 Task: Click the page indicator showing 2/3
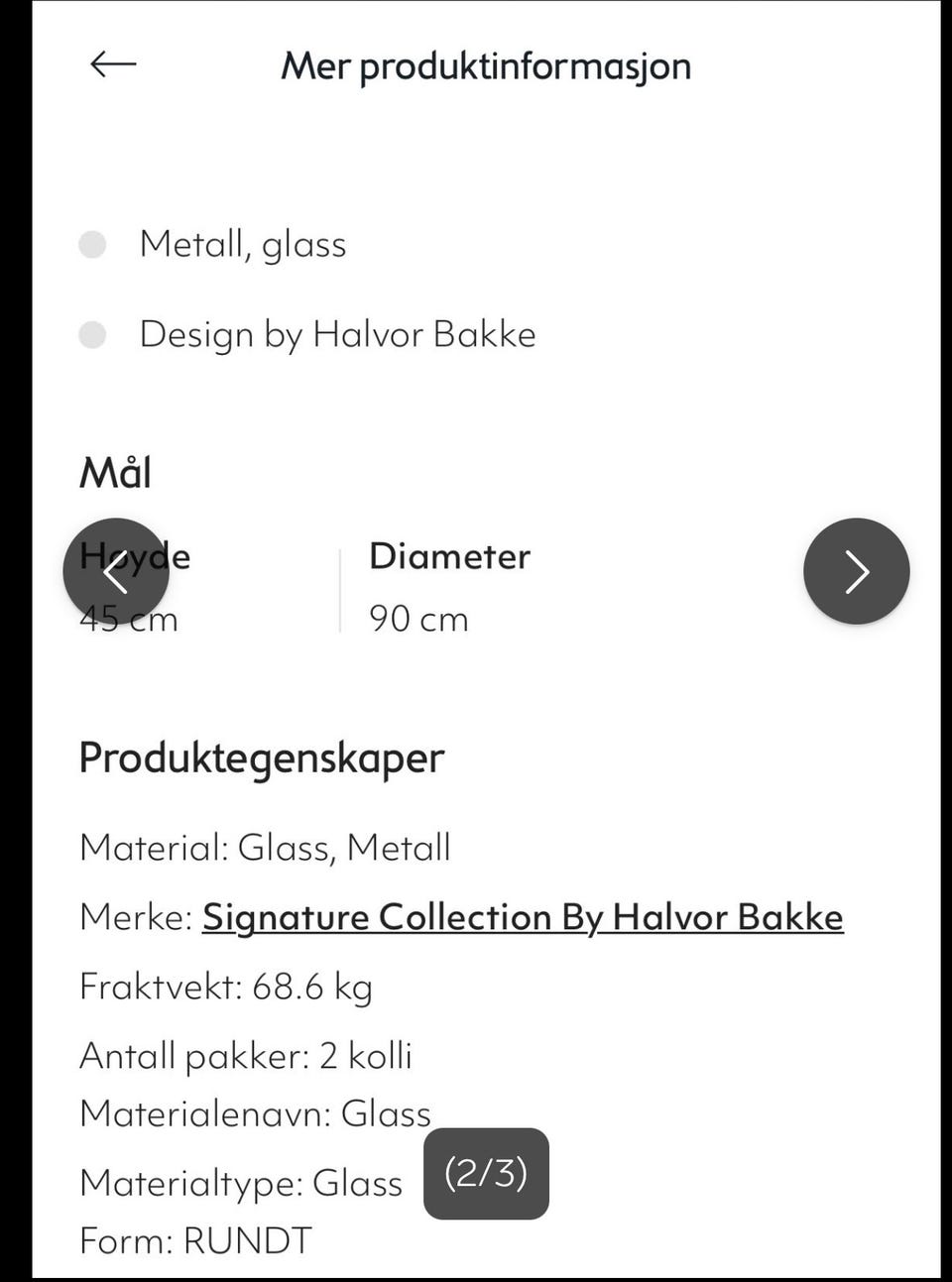(x=485, y=1173)
